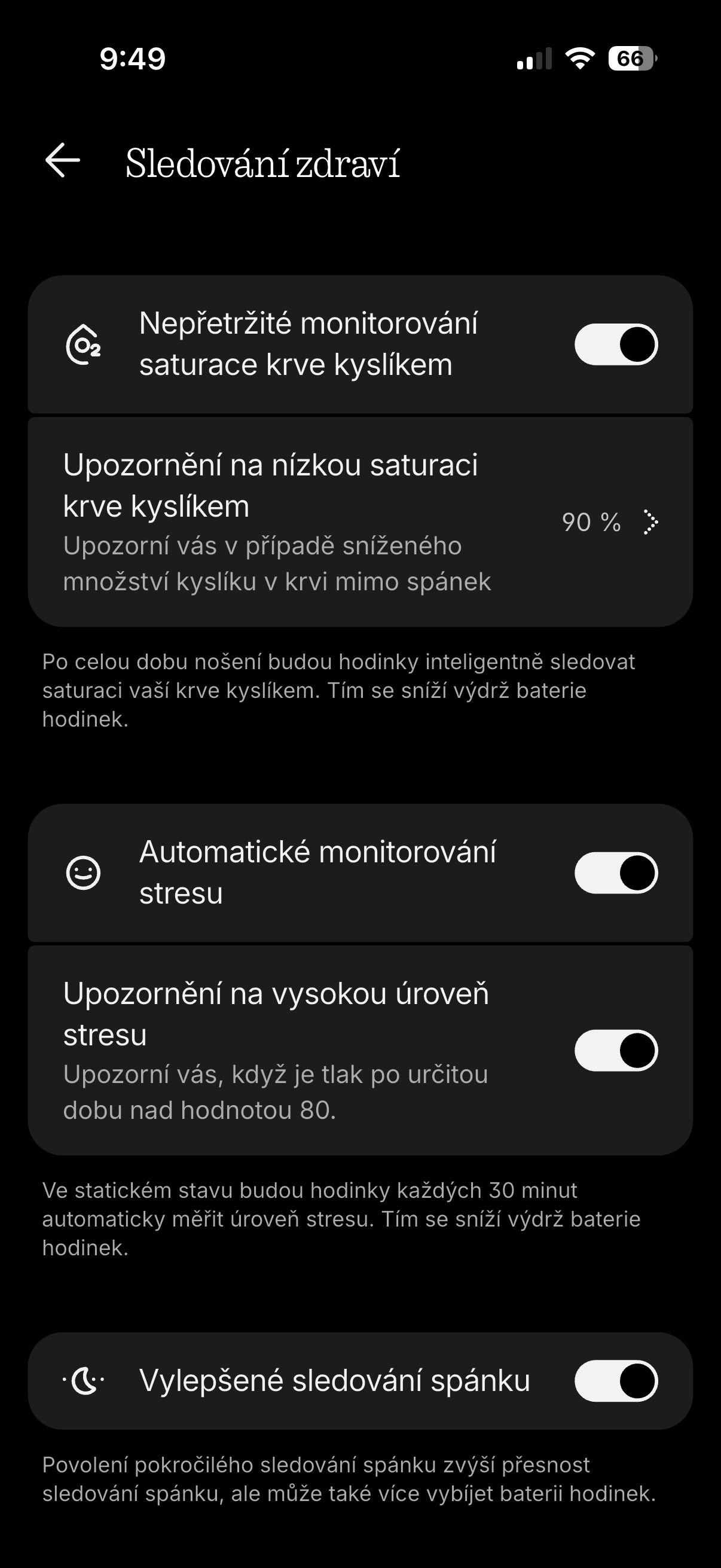
Task: Go back using the arrow icon
Action: tap(63, 161)
